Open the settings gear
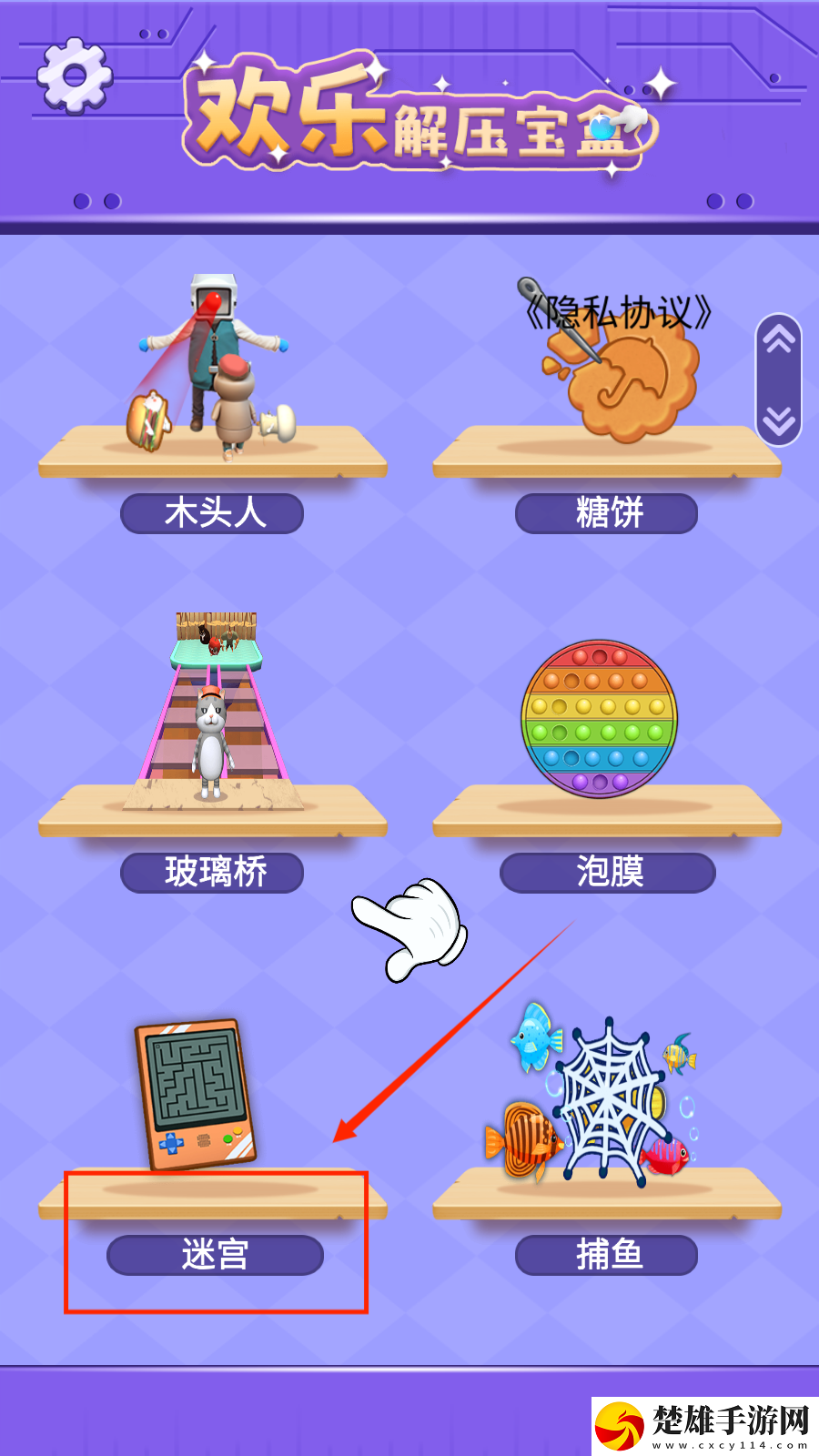The image size is (819, 1456). [75, 75]
